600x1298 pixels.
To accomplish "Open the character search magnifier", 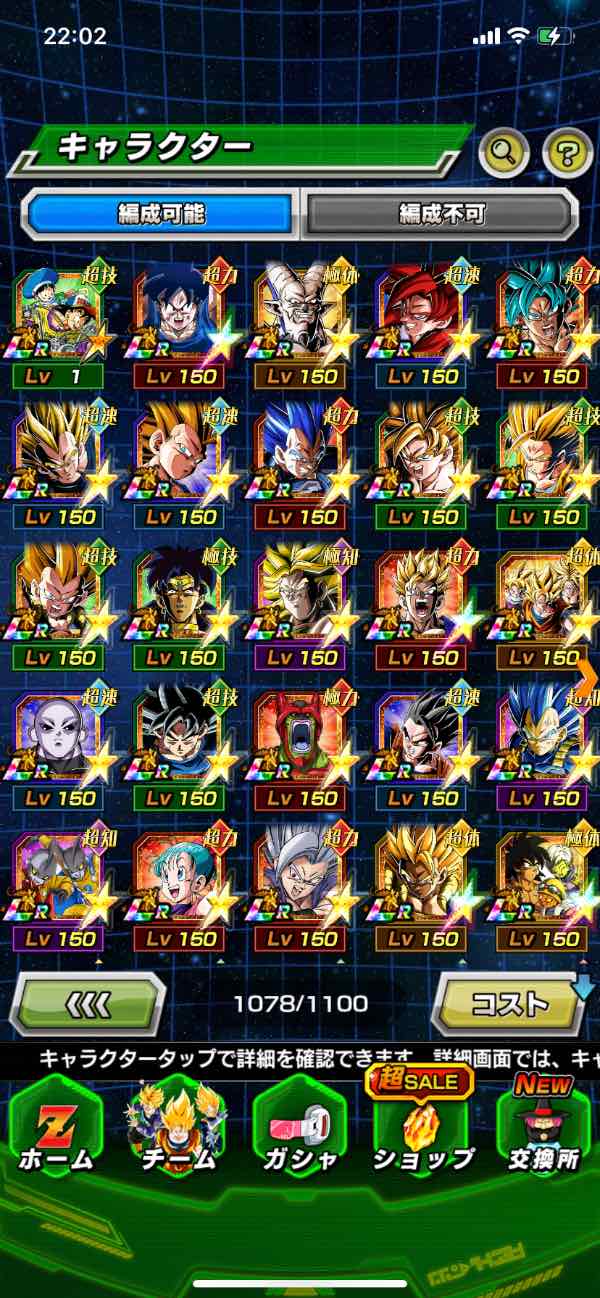I will [504, 153].
